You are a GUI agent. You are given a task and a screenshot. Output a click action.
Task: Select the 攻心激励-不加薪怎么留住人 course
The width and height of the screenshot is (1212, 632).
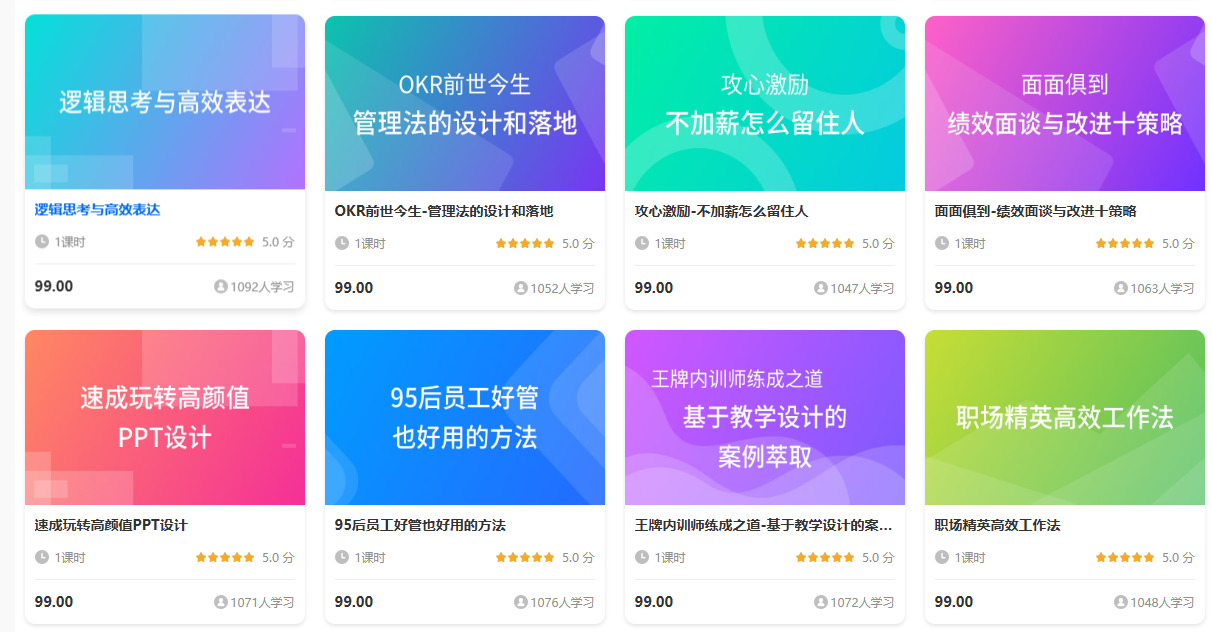click(x=764, y=103)
